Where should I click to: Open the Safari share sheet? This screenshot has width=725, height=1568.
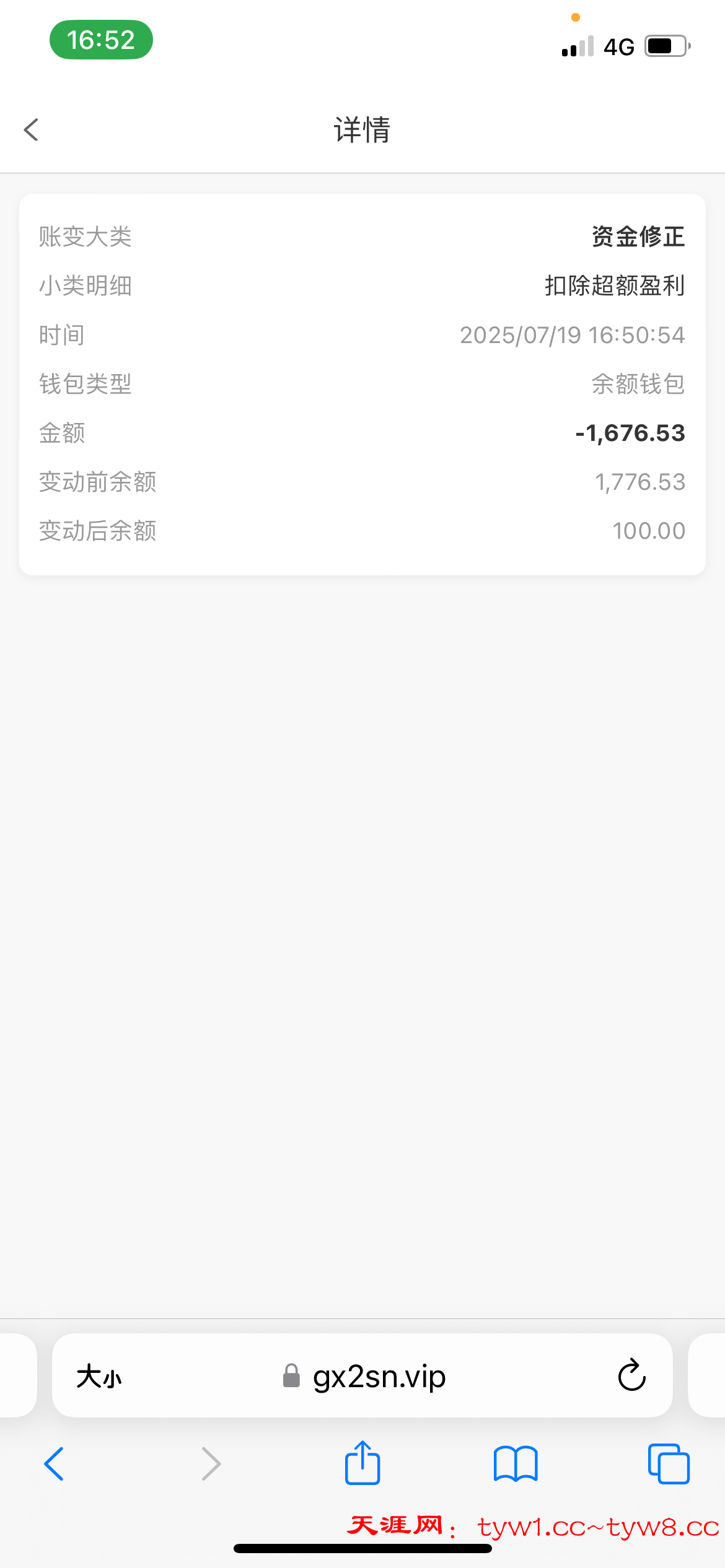(x=362, y=1463)
